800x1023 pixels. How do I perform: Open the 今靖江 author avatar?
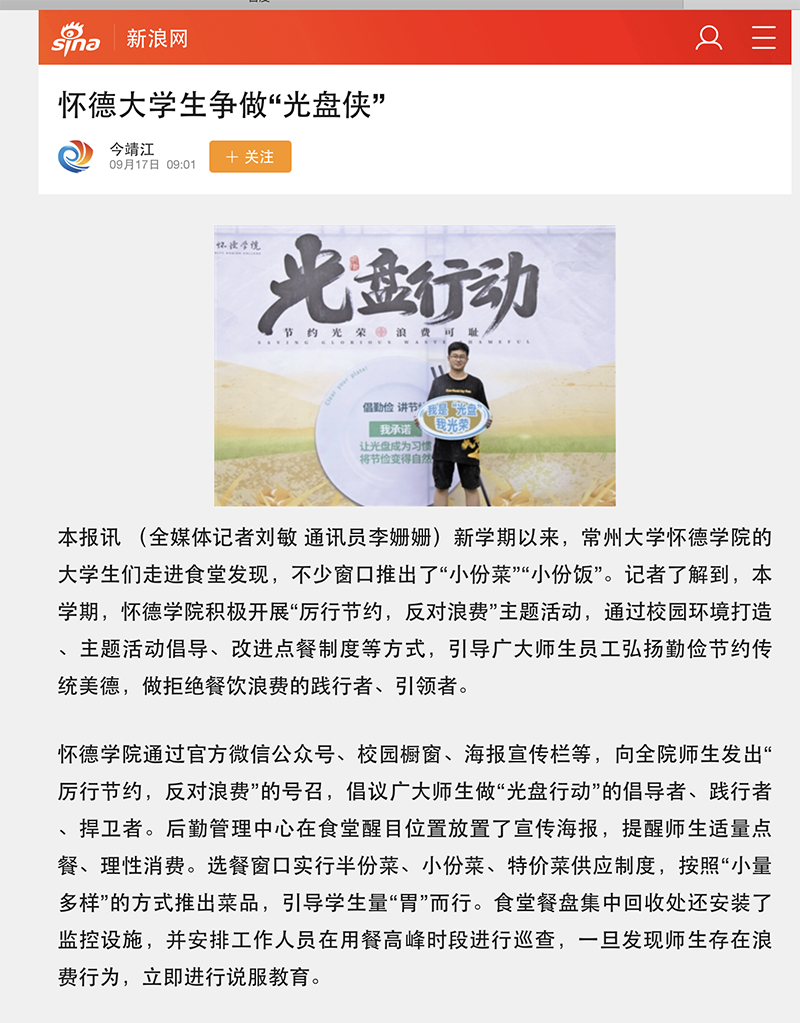pos(75,156)
